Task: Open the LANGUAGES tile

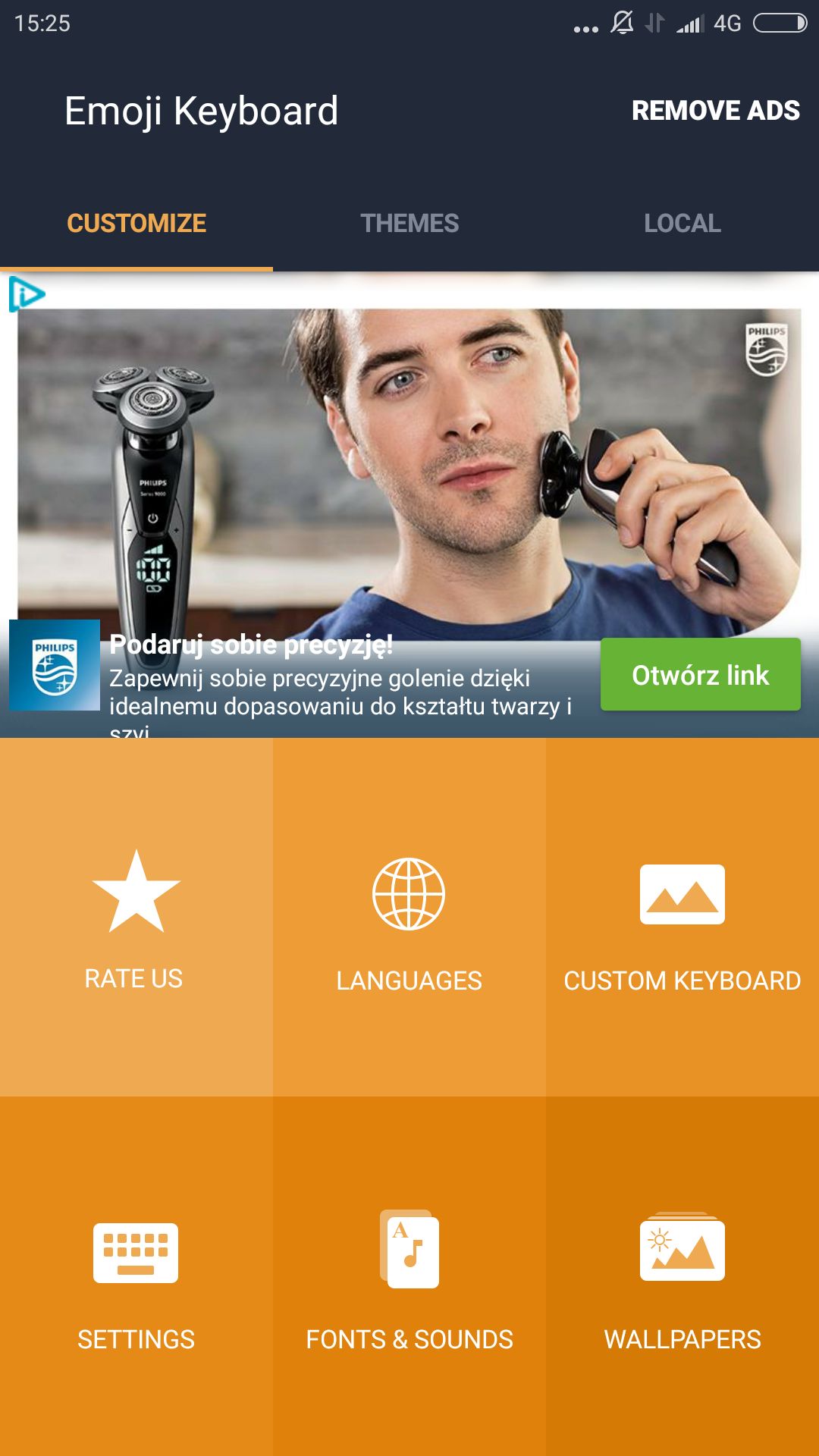Action: (409, 917)
